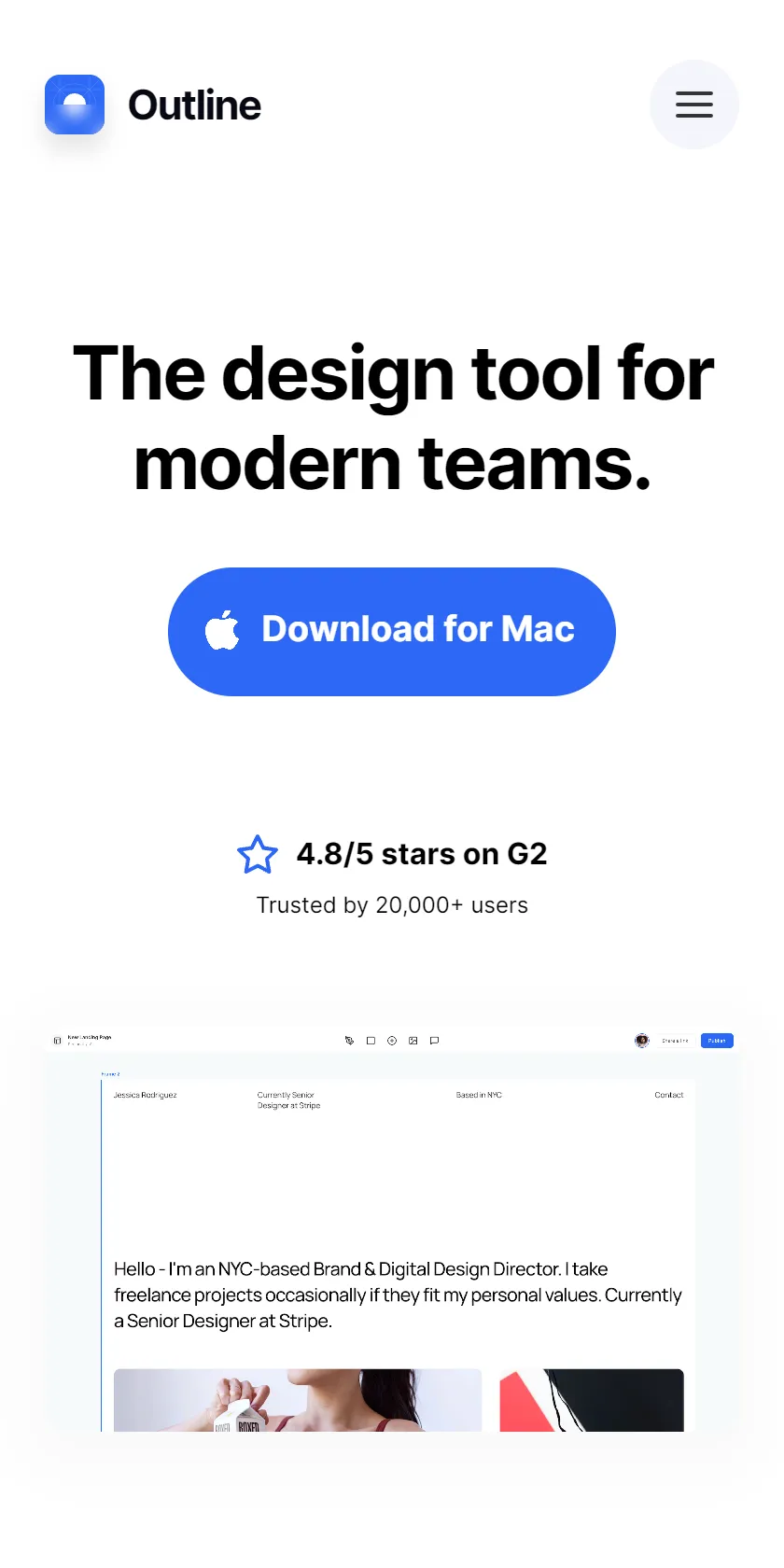Go to the Outline home logo

[153, 105]
